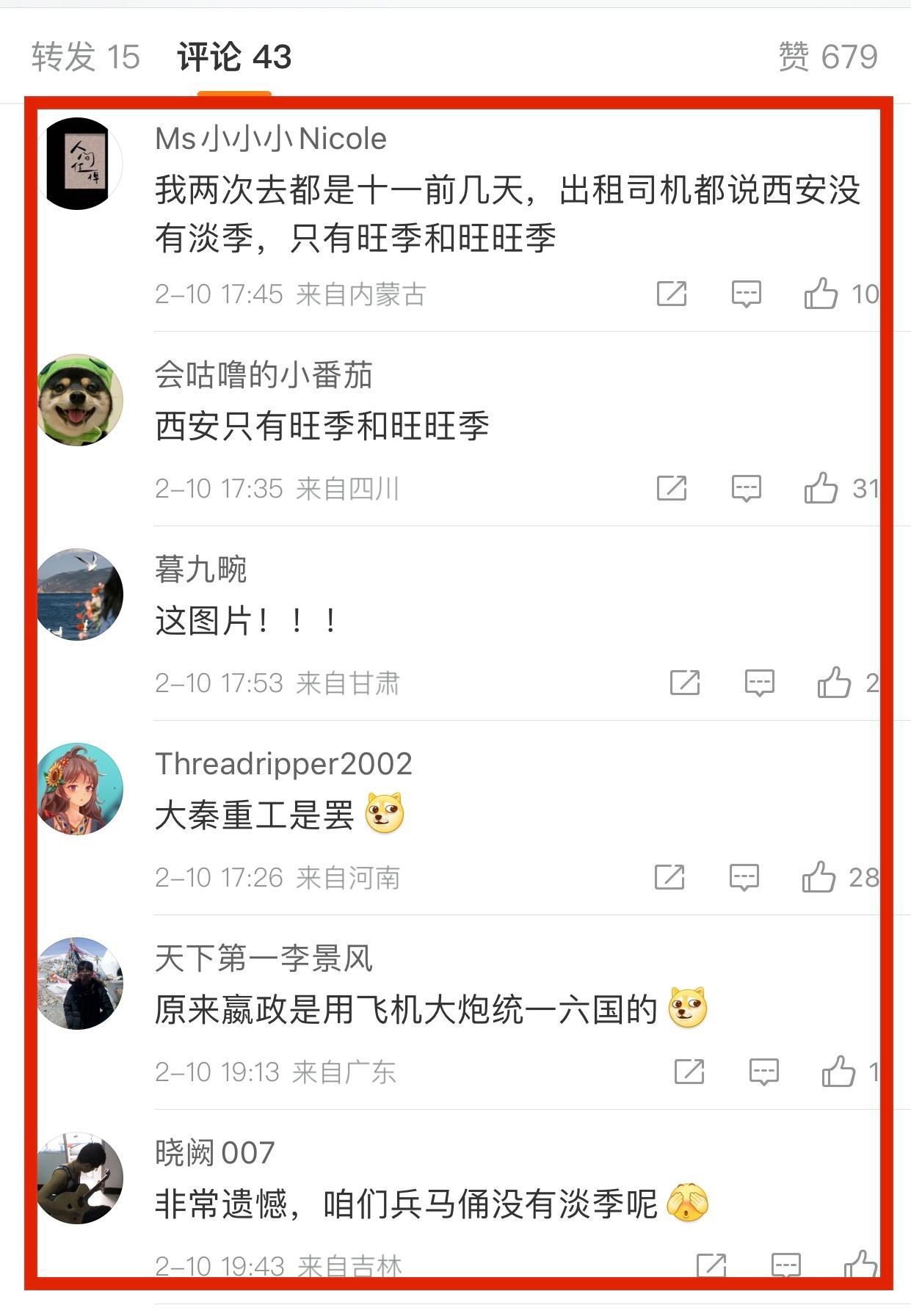
Task: Repost Ms小小小Nicole's comment
Action: [671, 294]
